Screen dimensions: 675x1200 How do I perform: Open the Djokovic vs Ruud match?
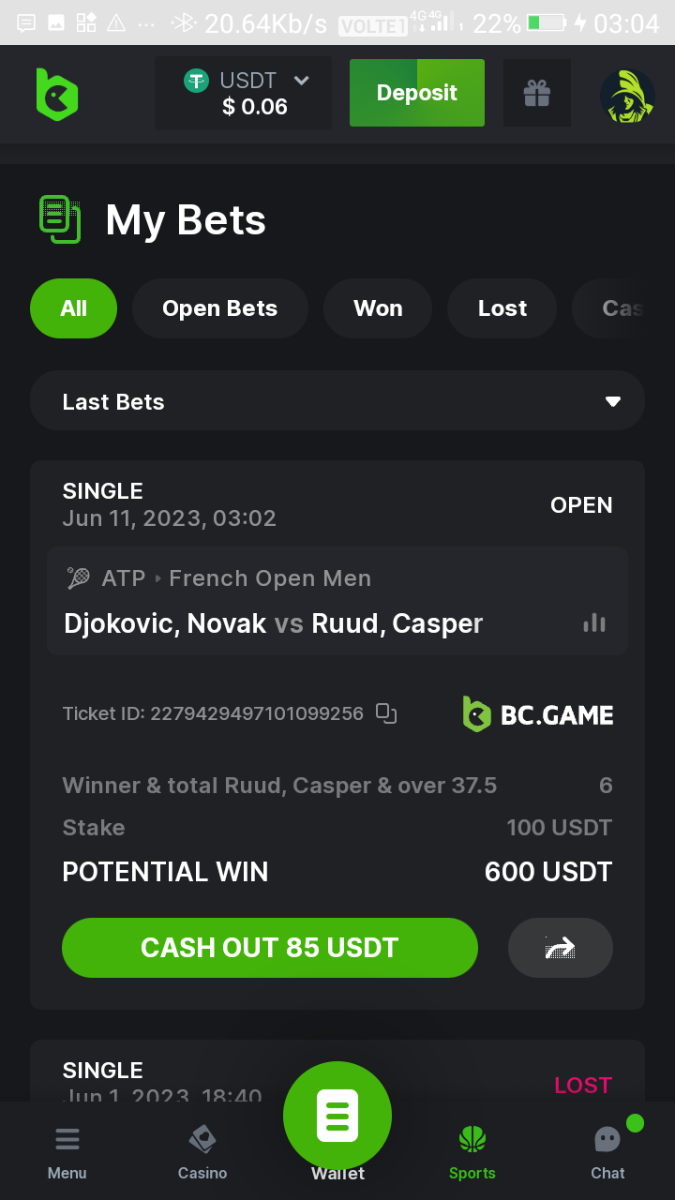coord(273,624)
